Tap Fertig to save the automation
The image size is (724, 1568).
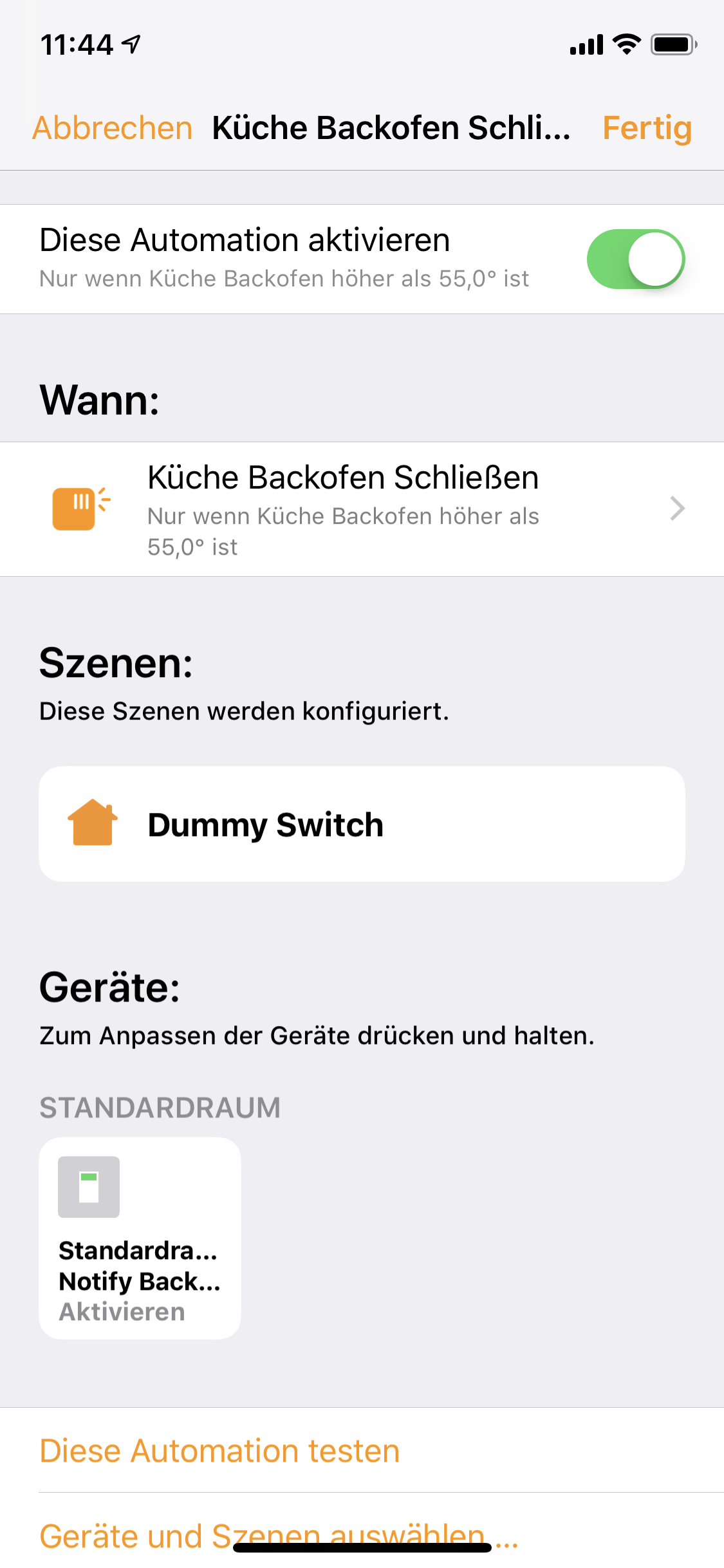point(646,127)
